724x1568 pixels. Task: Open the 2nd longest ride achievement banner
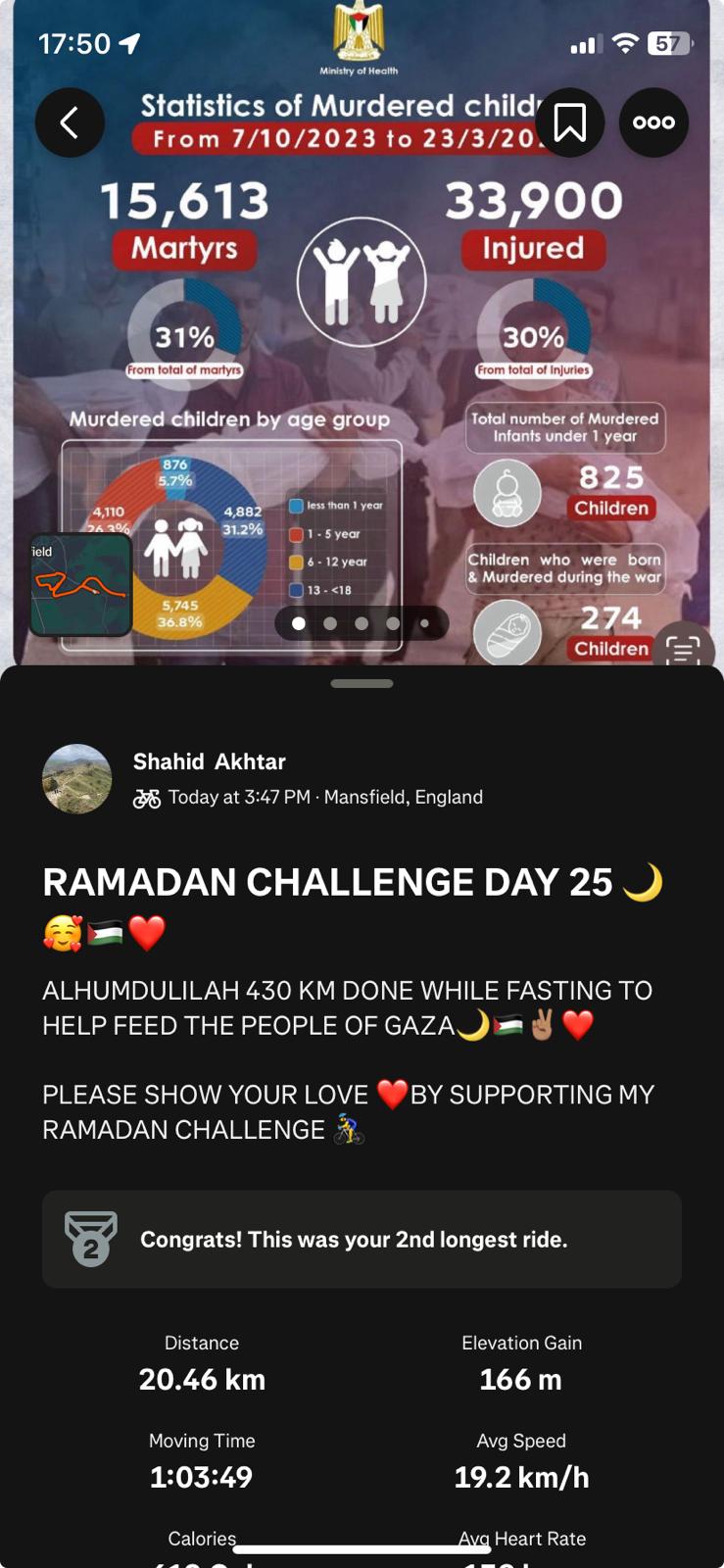coord(362,1239)
